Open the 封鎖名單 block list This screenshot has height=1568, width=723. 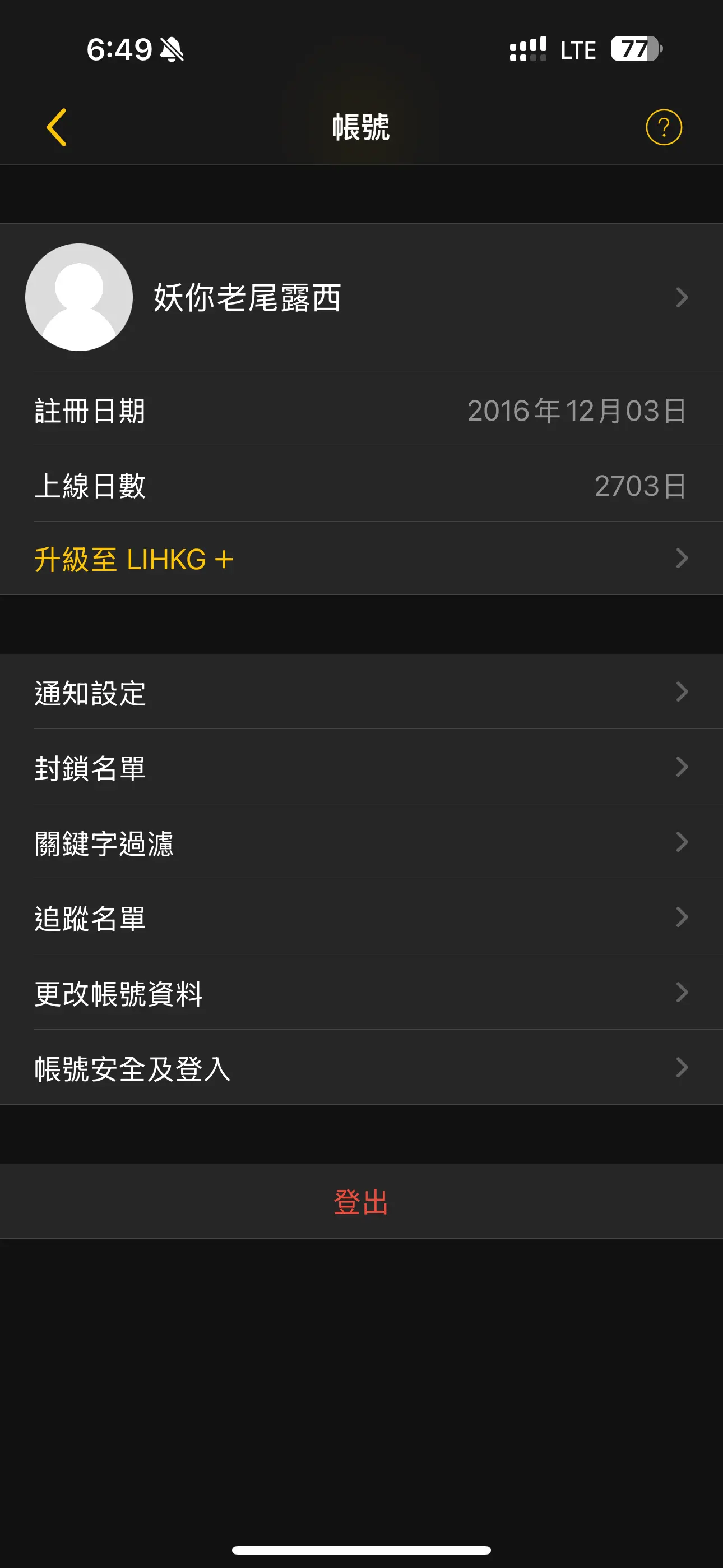tap(361, 767)
